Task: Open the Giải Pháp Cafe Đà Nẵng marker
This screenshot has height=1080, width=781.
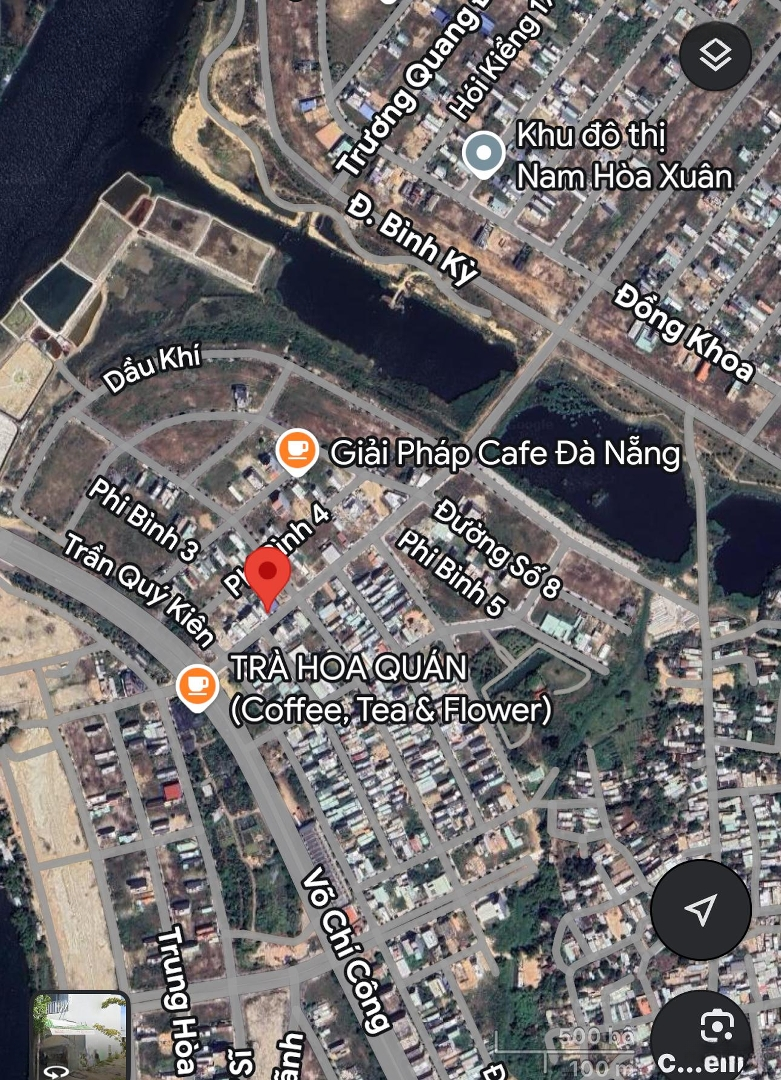Action: pos(297,452)
